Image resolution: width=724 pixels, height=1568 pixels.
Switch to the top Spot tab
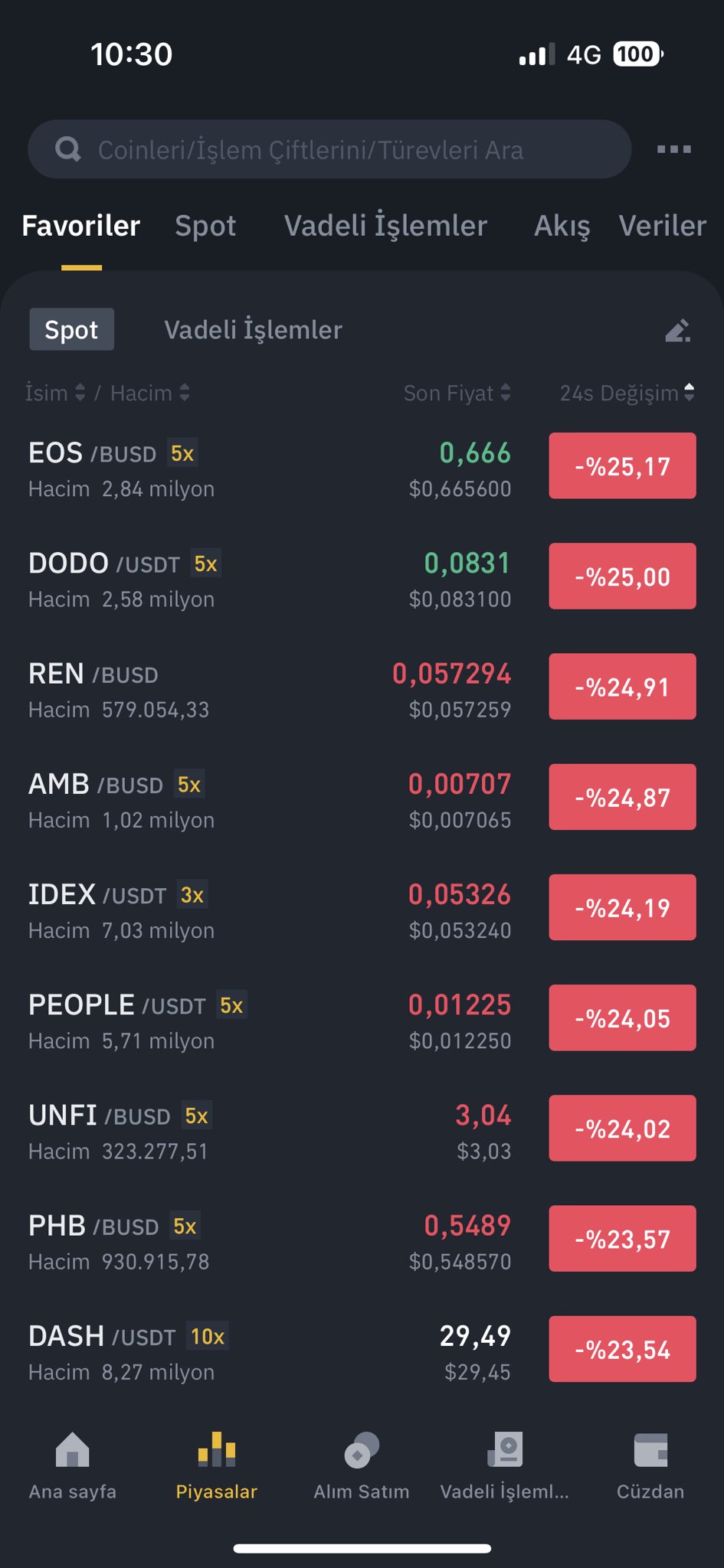pyautogui.click(x=205, y=226)
